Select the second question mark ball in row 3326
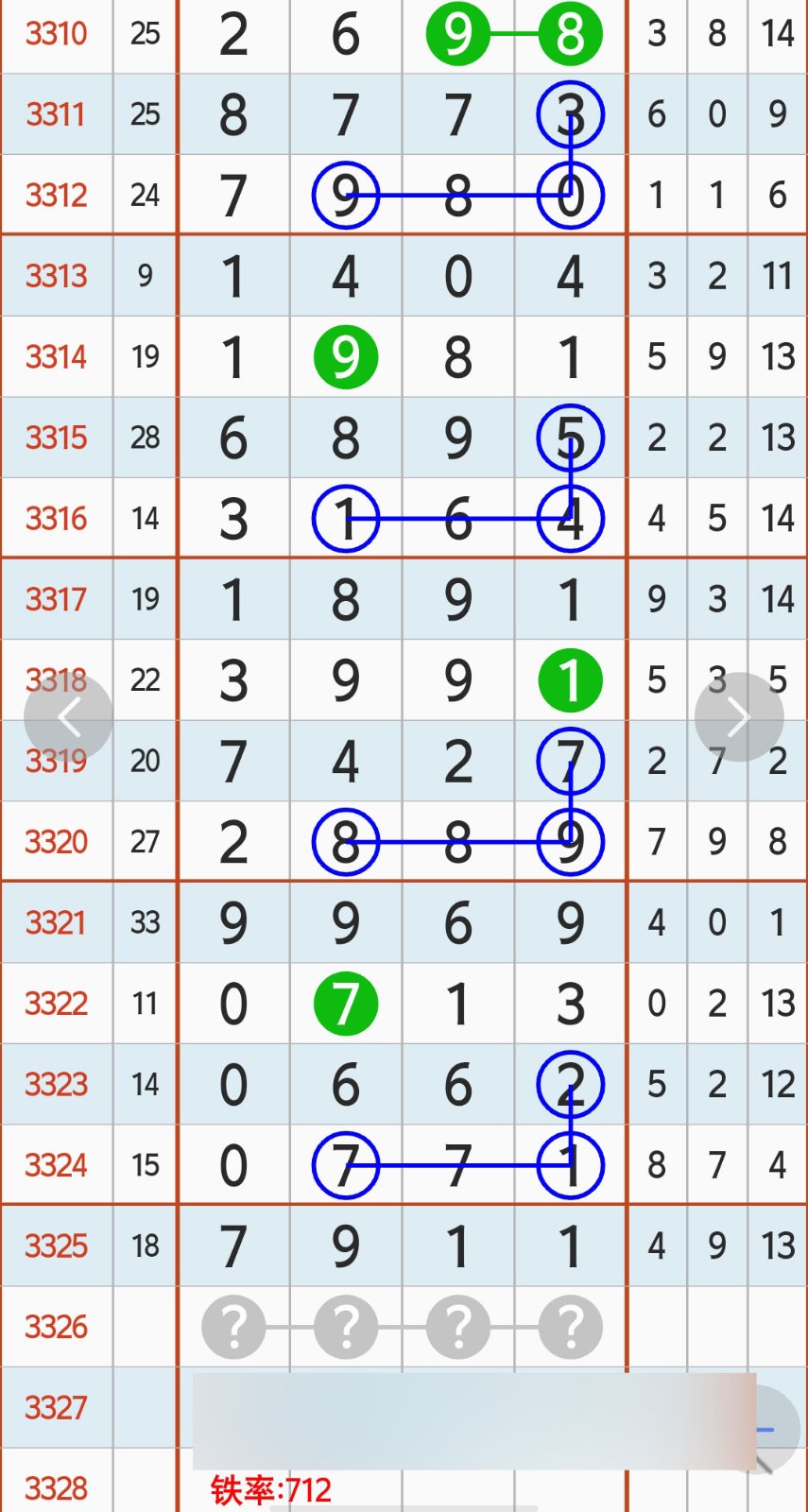Screen dimensions: 808x1512 click(346, 1327)
